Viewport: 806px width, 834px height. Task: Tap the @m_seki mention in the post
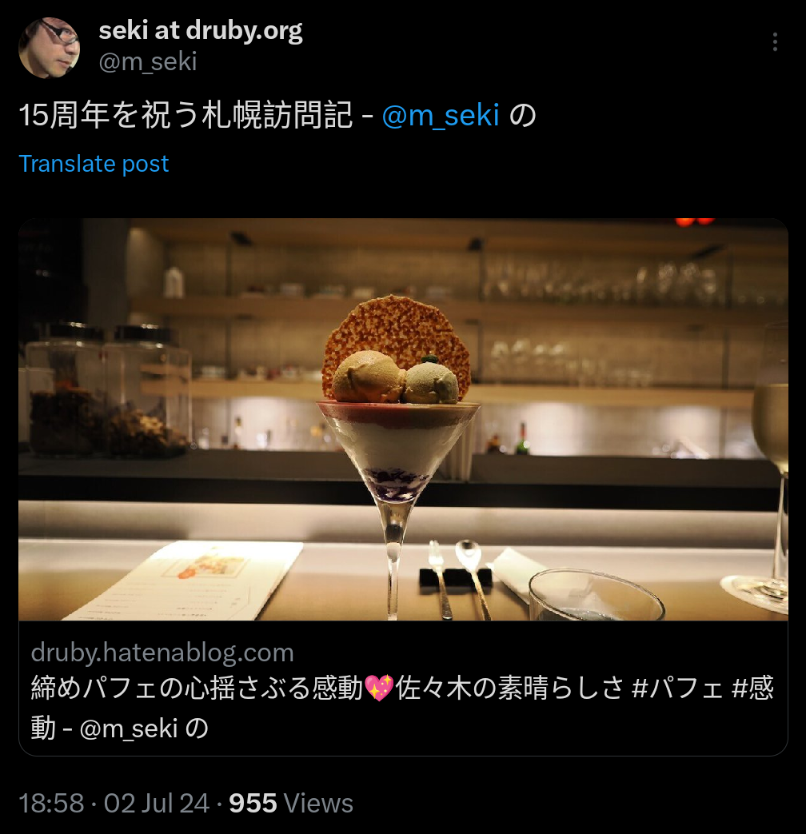[x=440, y=116]
